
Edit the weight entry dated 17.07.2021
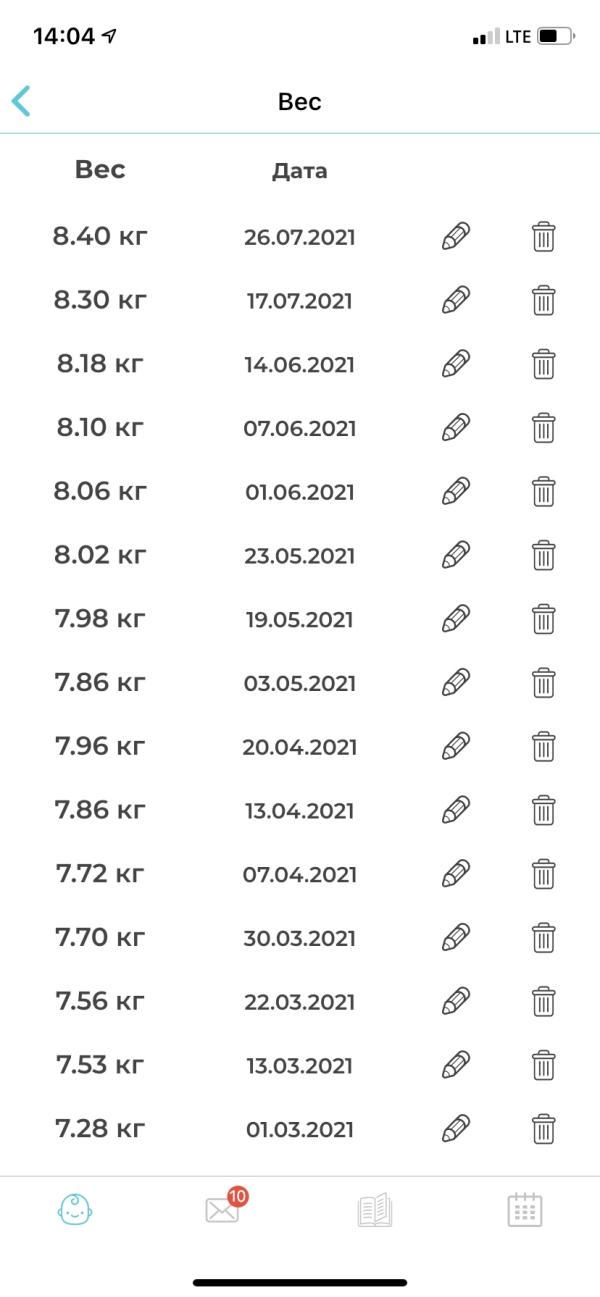tap(455, 300)
